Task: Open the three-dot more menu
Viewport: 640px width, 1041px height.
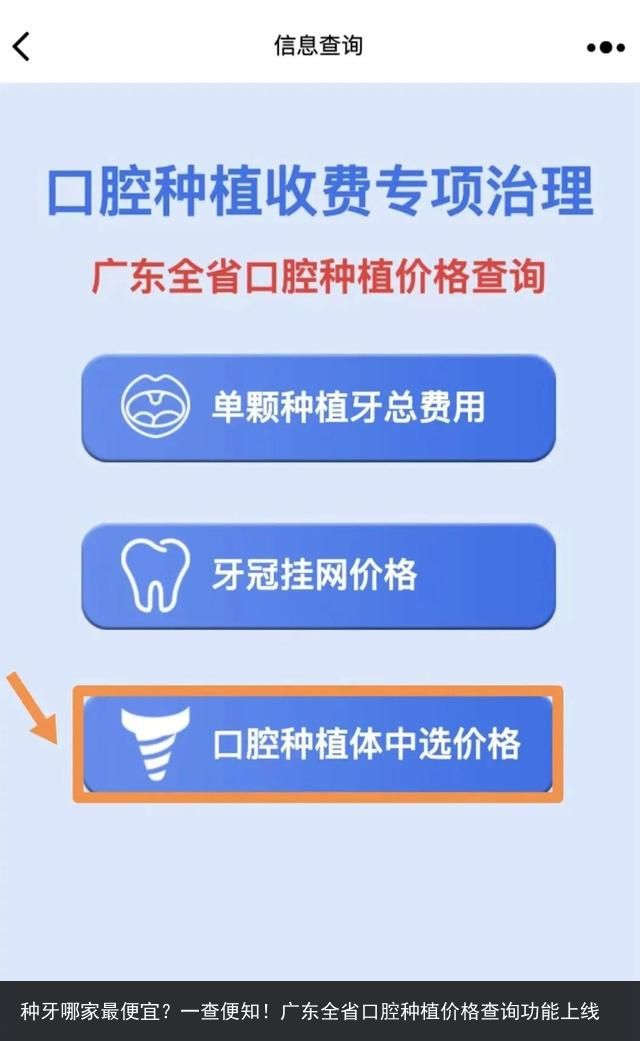Action: pyautogui.click(x=605, y=47)
